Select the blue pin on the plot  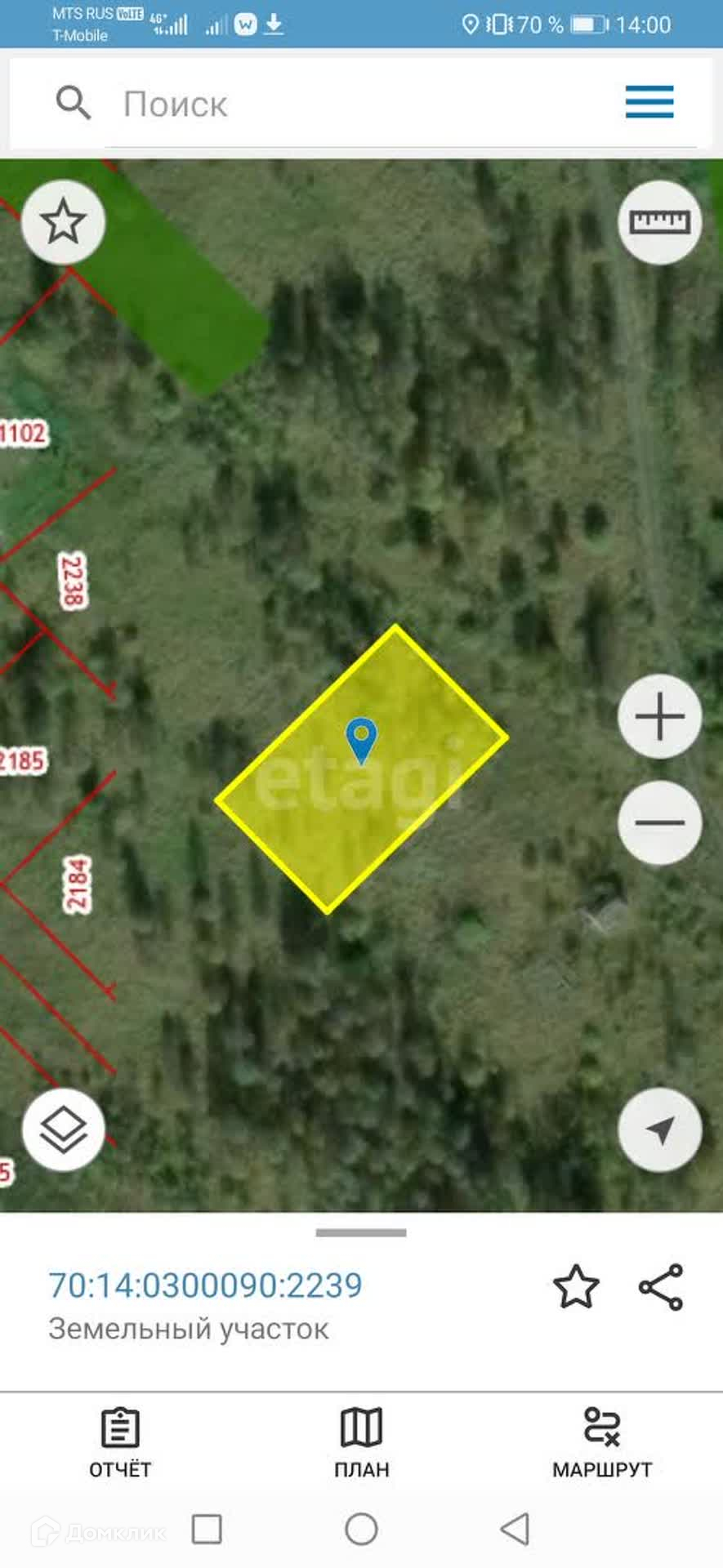pyautogui.click(x=361, y=738)
